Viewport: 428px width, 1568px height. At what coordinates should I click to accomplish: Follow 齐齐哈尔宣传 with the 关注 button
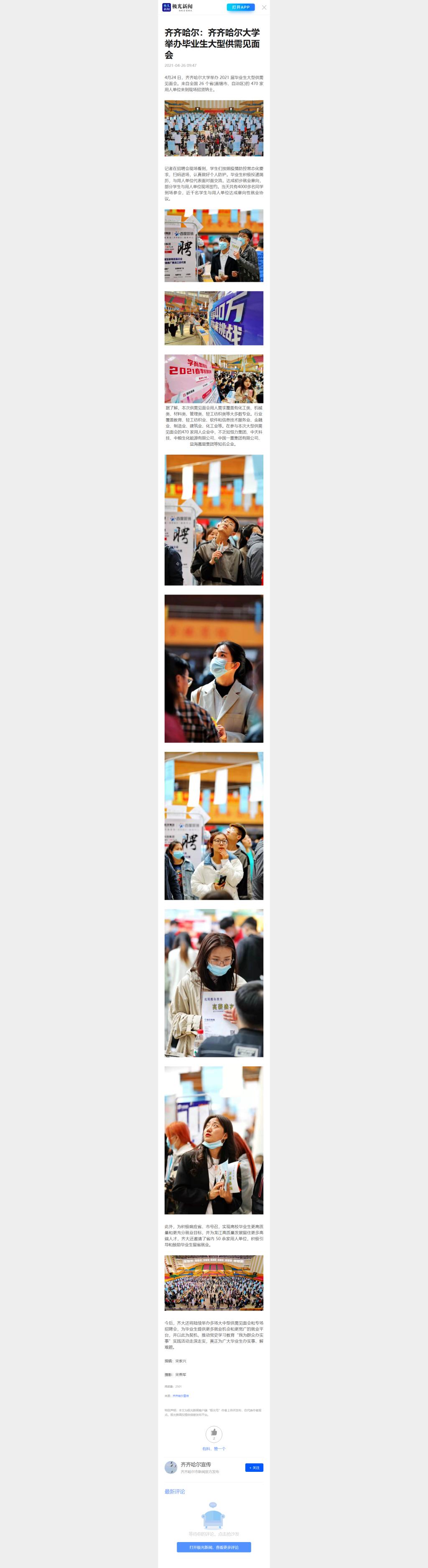pyautogui.click(x=254, y=1467)
